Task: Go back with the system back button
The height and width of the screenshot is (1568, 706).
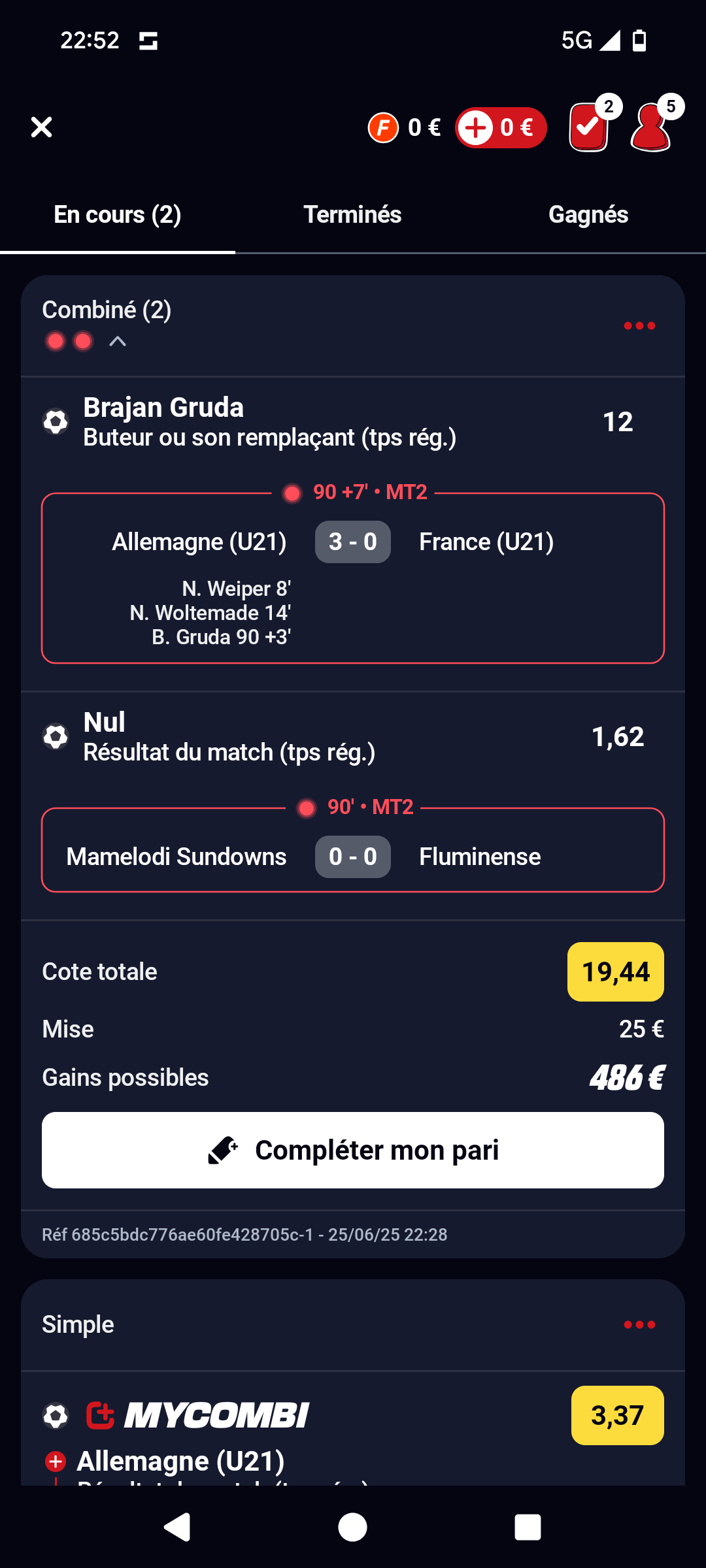Action: 177,1527
